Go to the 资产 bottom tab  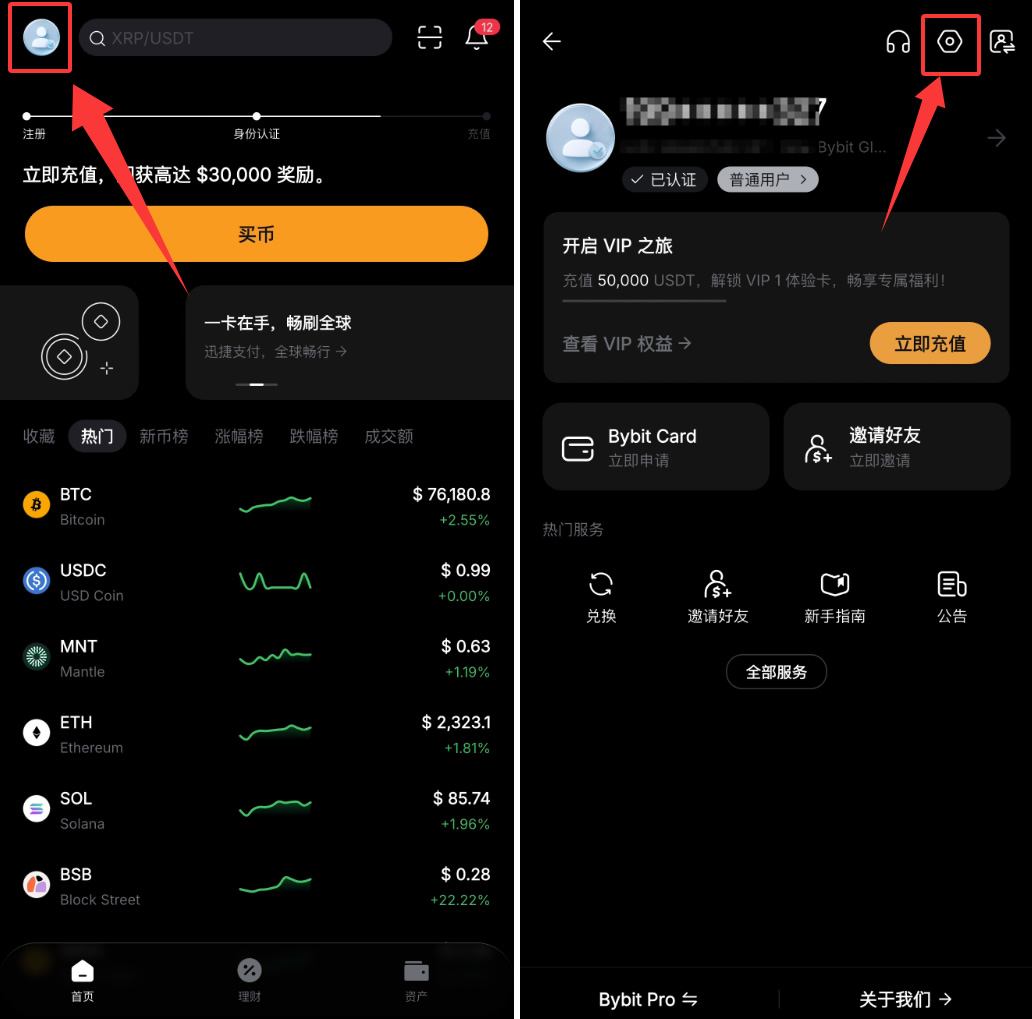416,980
